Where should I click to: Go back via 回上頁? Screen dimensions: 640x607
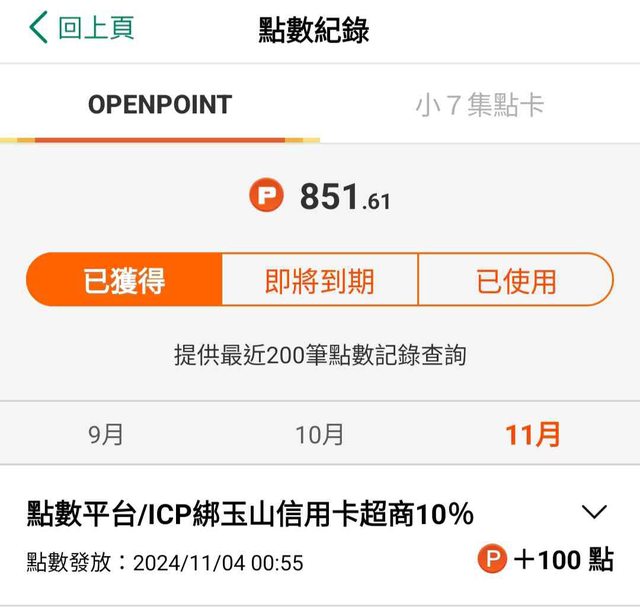coord(82,28)
